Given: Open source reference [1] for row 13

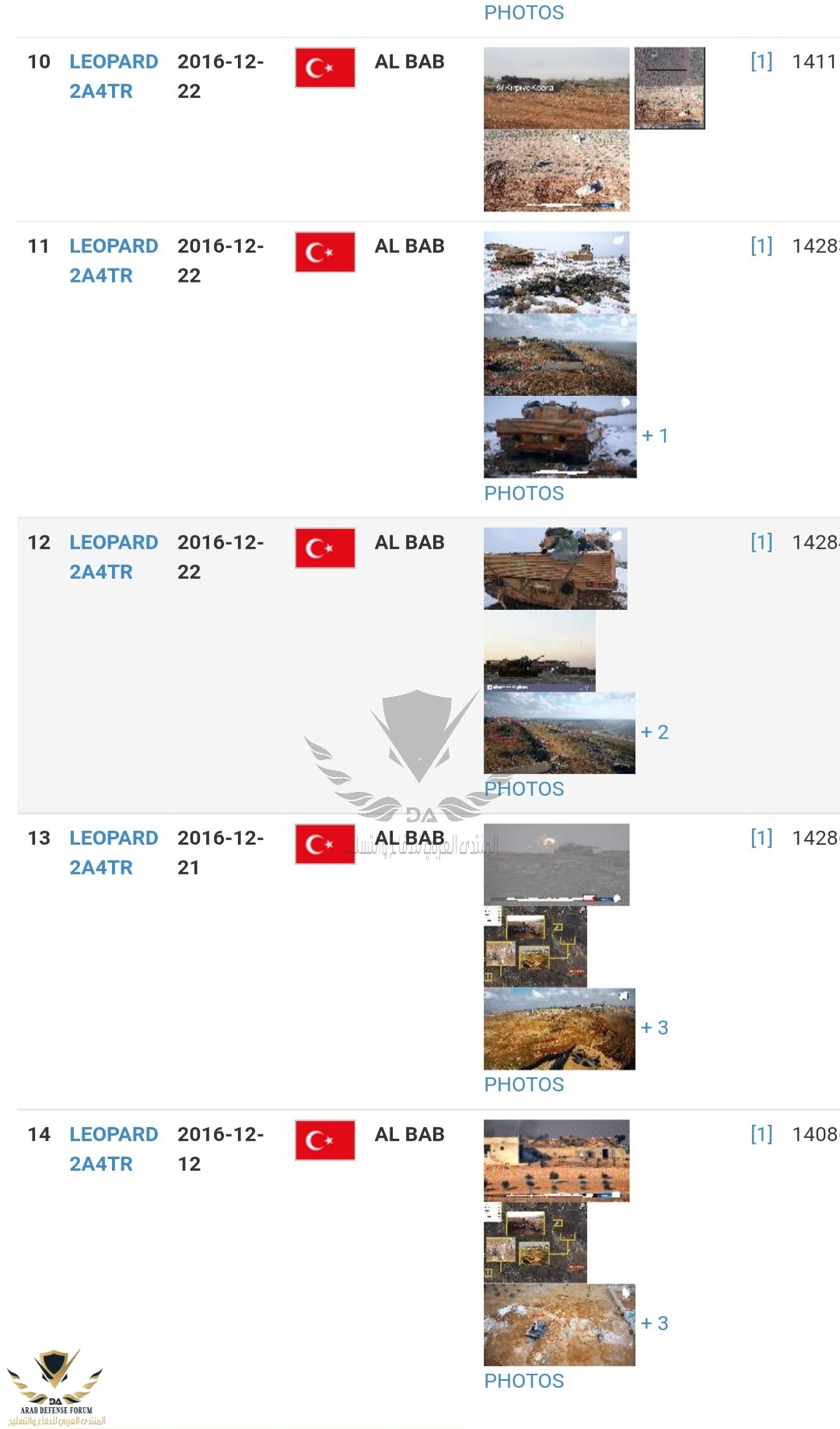Looking at the screenshot, I should point(761,838).
